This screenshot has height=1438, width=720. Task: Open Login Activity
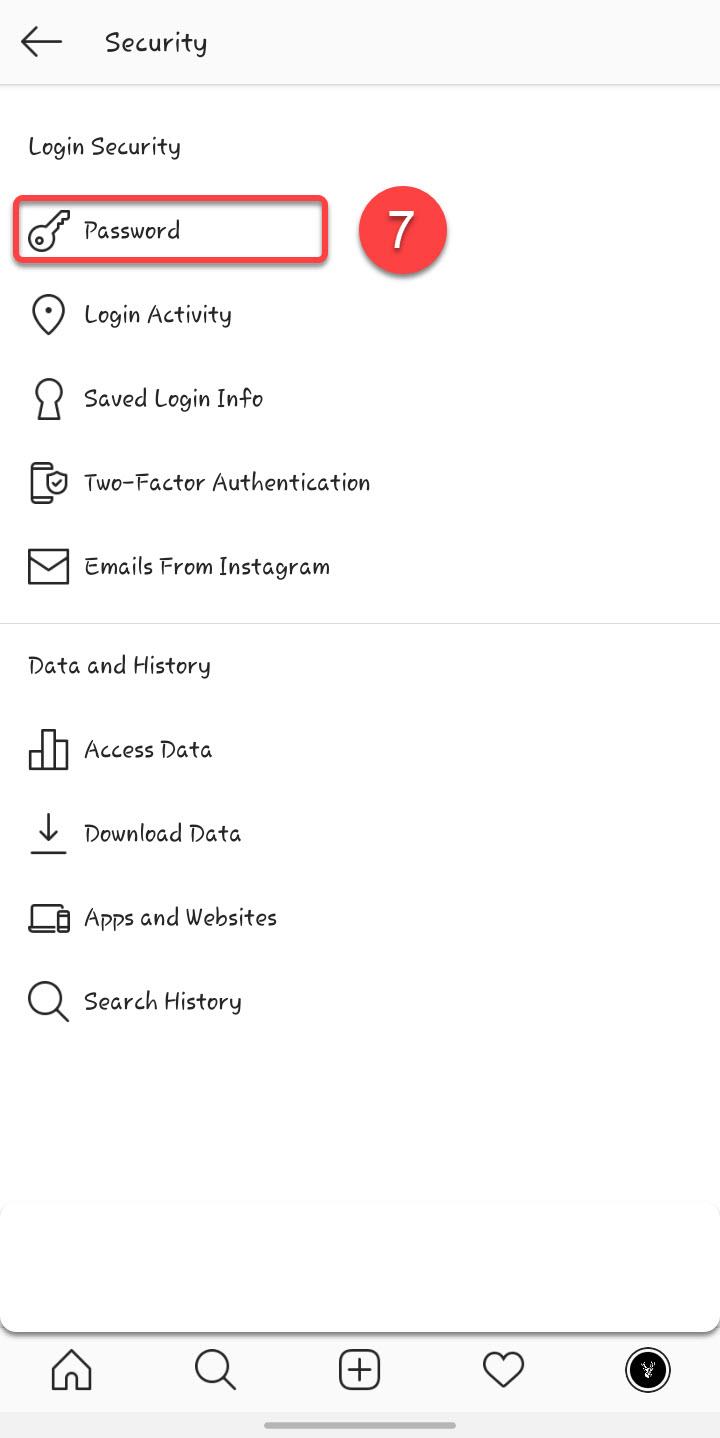[360, 315]
